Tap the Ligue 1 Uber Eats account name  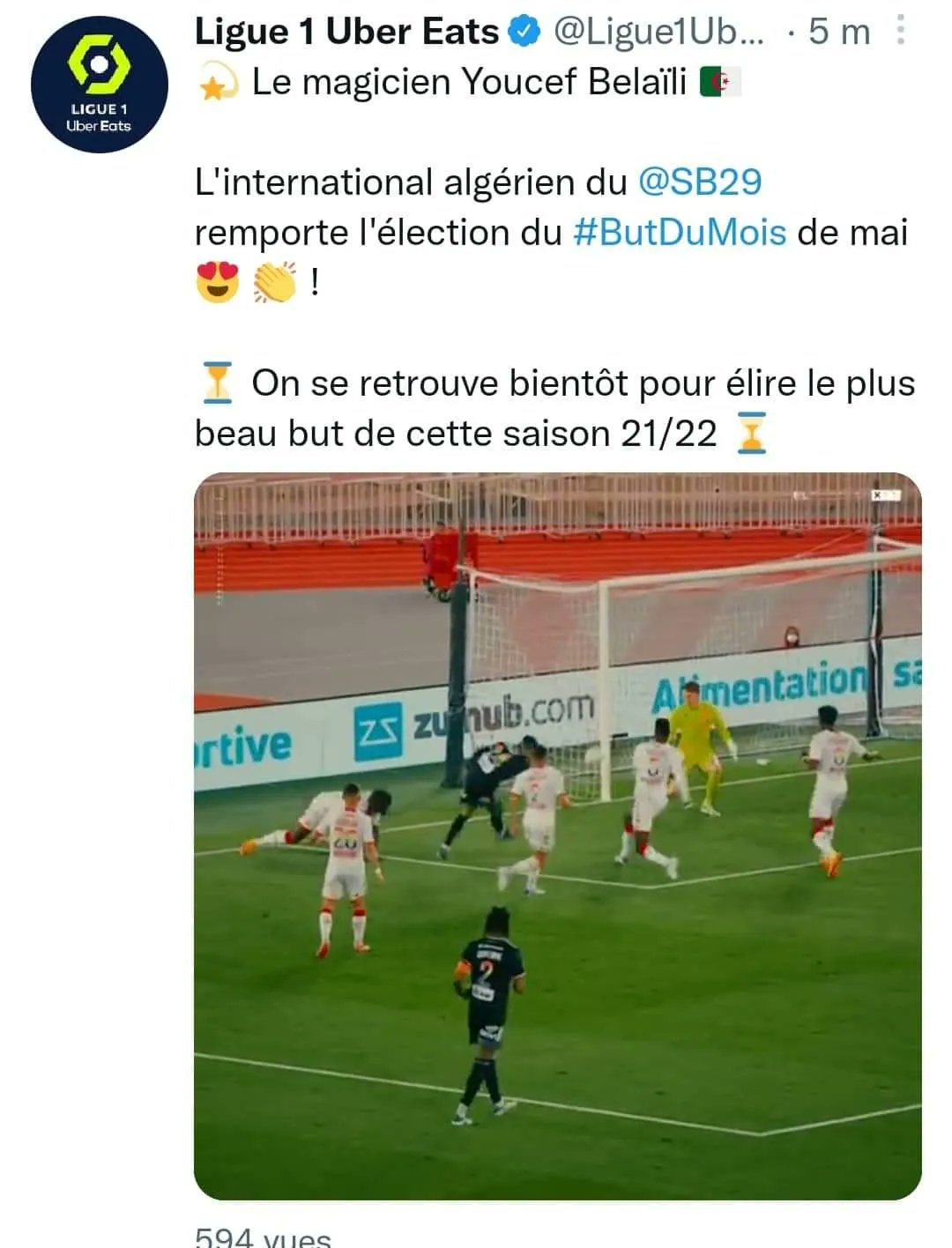point(346,32)
